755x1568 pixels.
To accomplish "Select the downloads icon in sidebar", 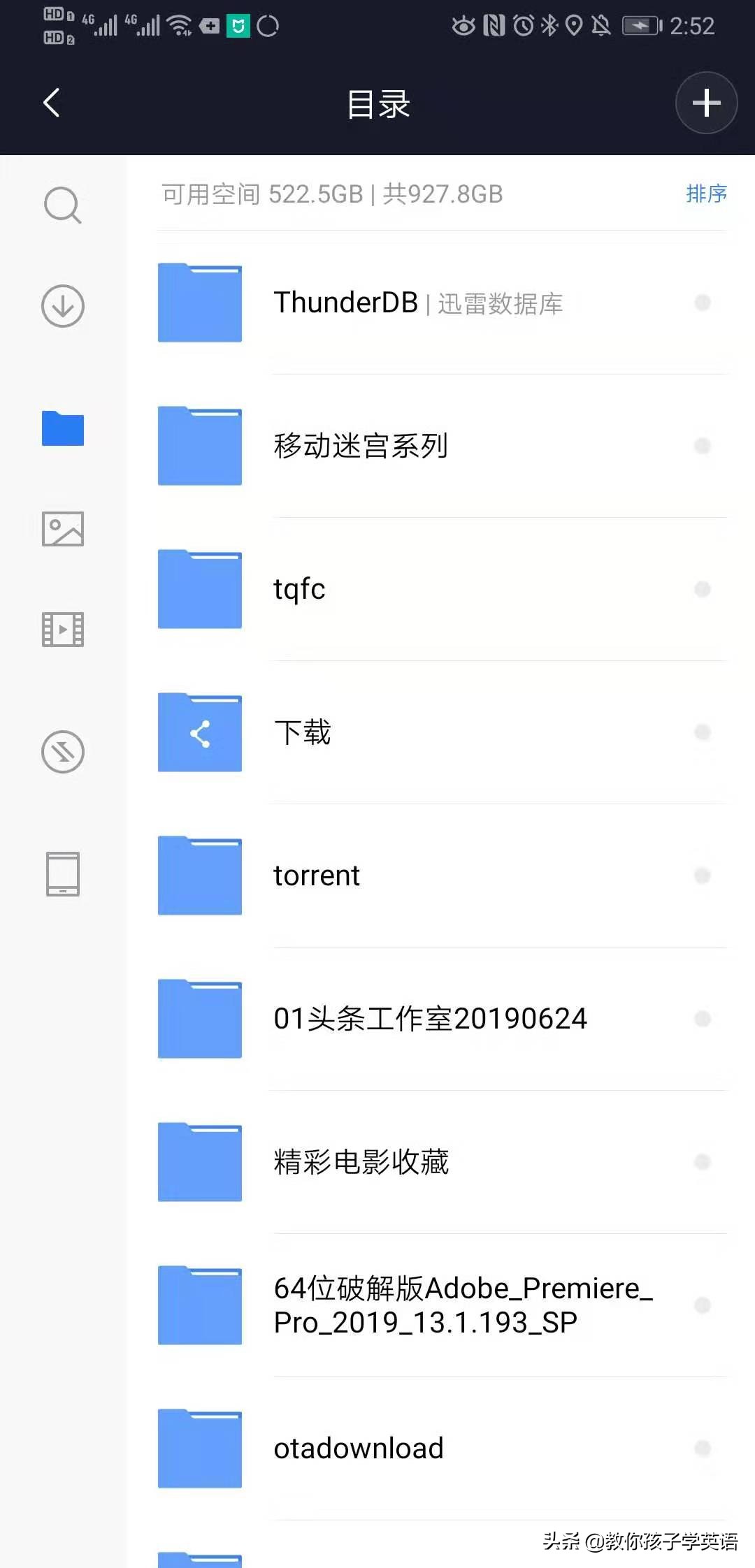I will [62, 306].
